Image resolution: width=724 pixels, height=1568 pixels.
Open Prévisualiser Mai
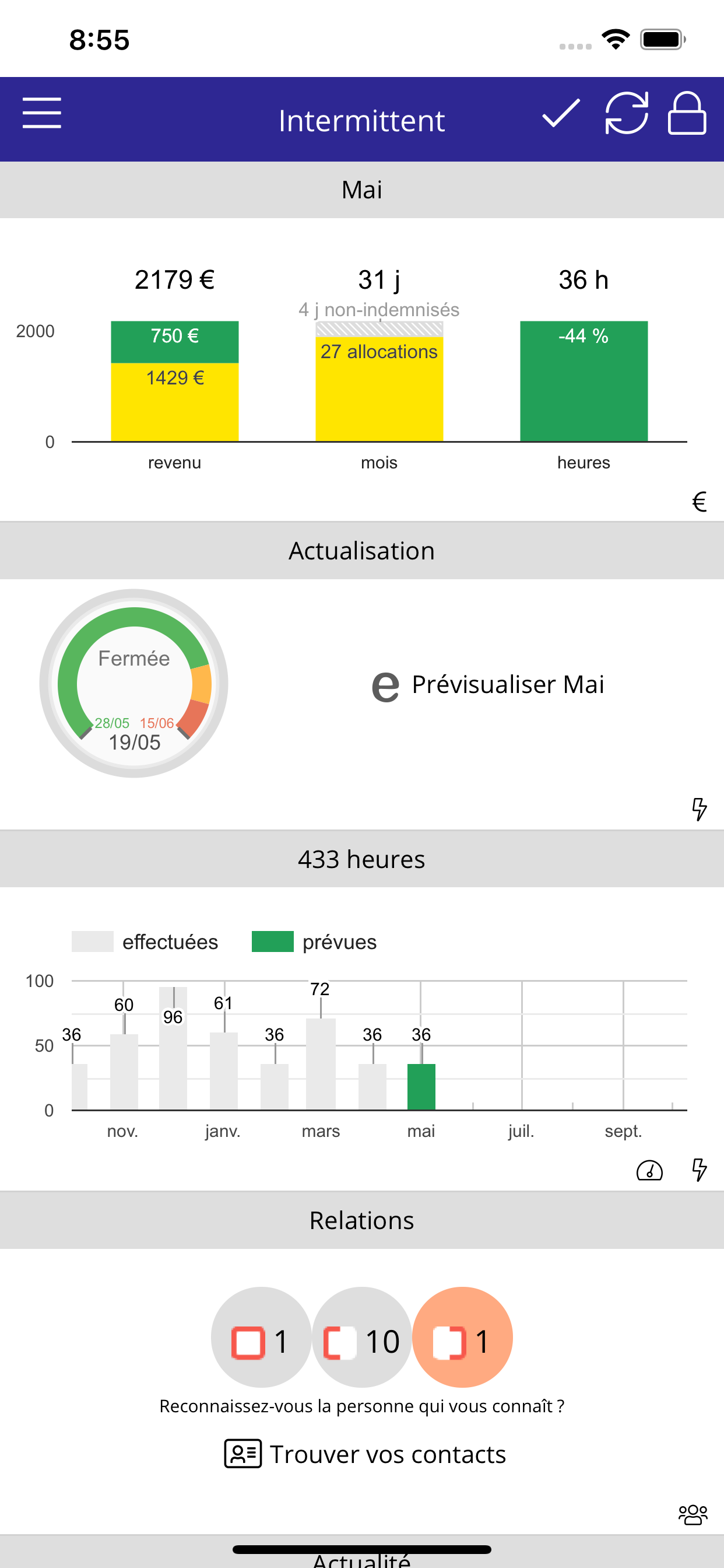(x=487, y=685)
